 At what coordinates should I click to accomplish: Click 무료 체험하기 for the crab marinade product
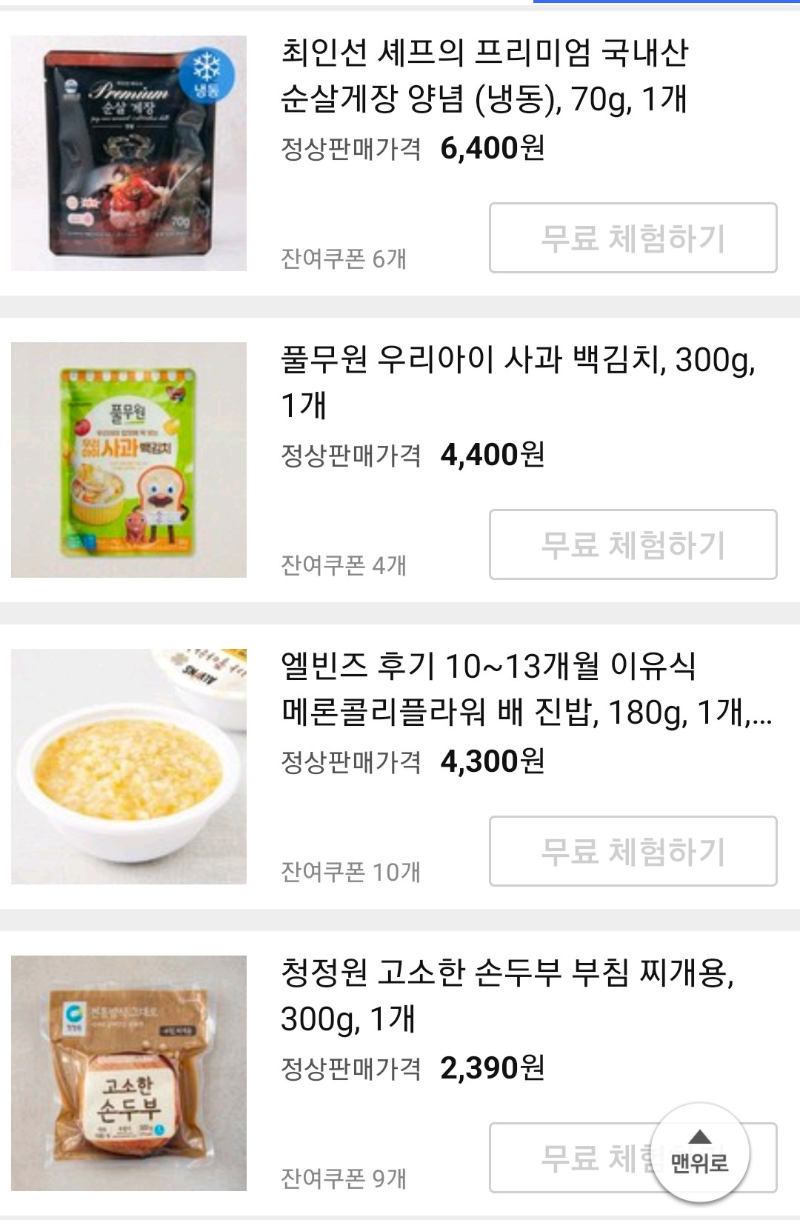click(632, 237)
